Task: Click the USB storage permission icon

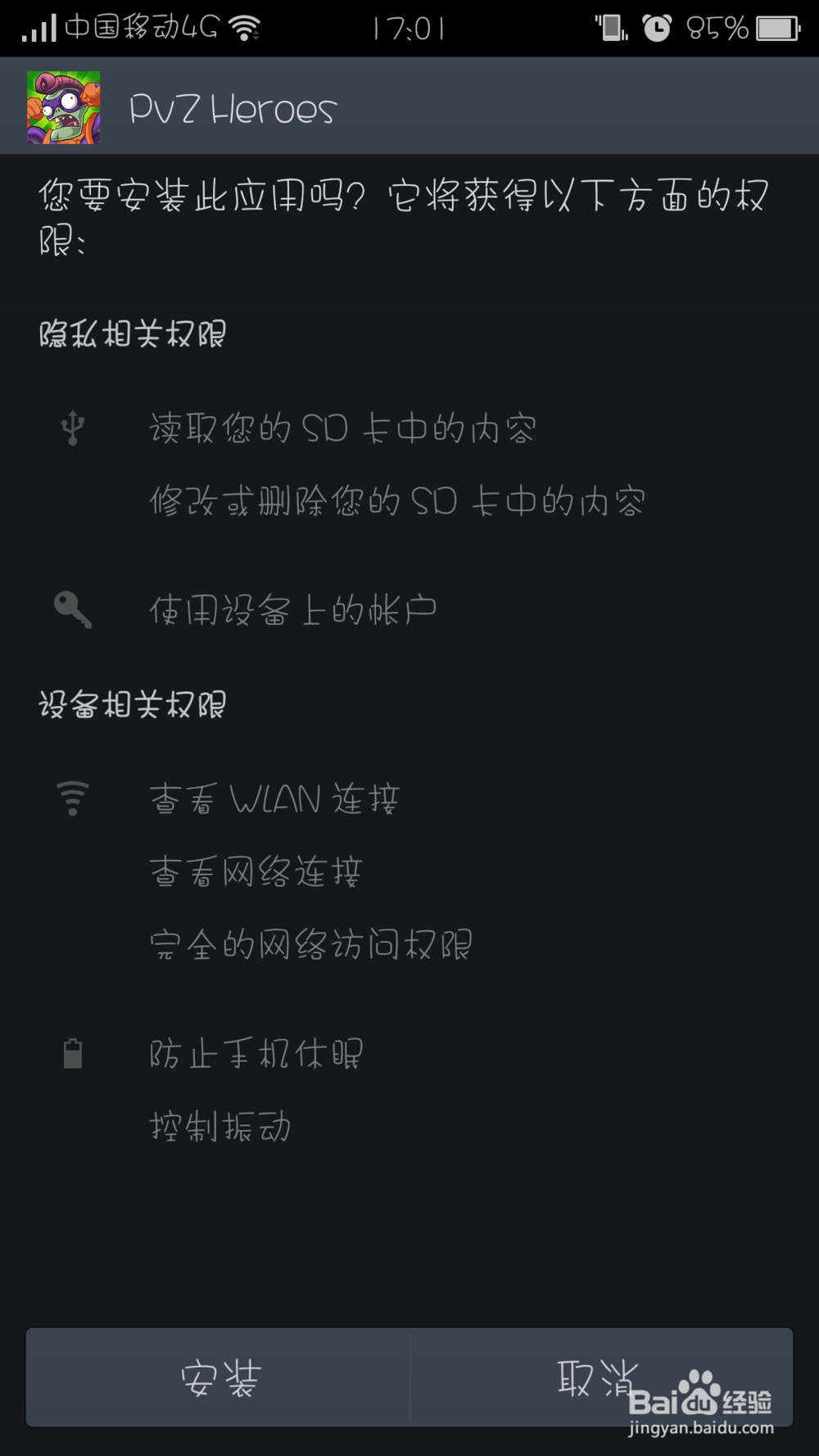Action: coord(72,427)
